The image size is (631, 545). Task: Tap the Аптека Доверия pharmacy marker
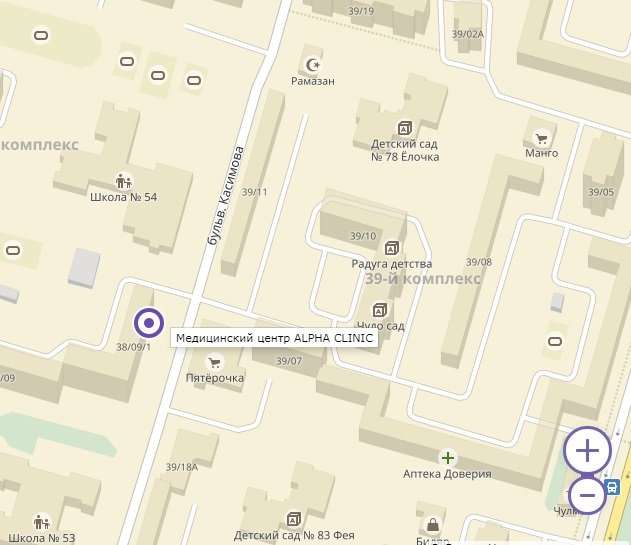(447, 458)
